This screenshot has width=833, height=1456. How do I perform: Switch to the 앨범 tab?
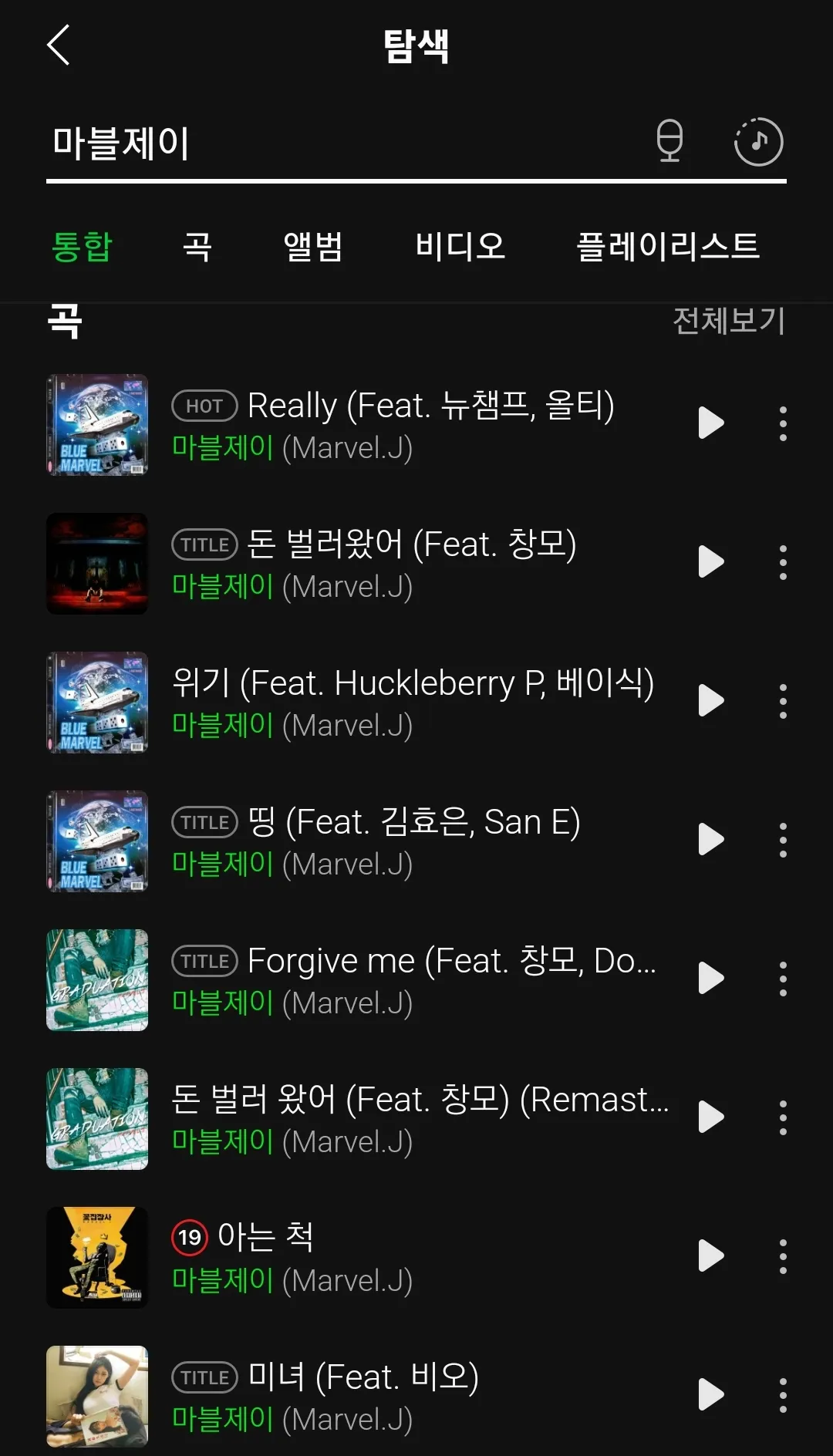tap(312, 247)
